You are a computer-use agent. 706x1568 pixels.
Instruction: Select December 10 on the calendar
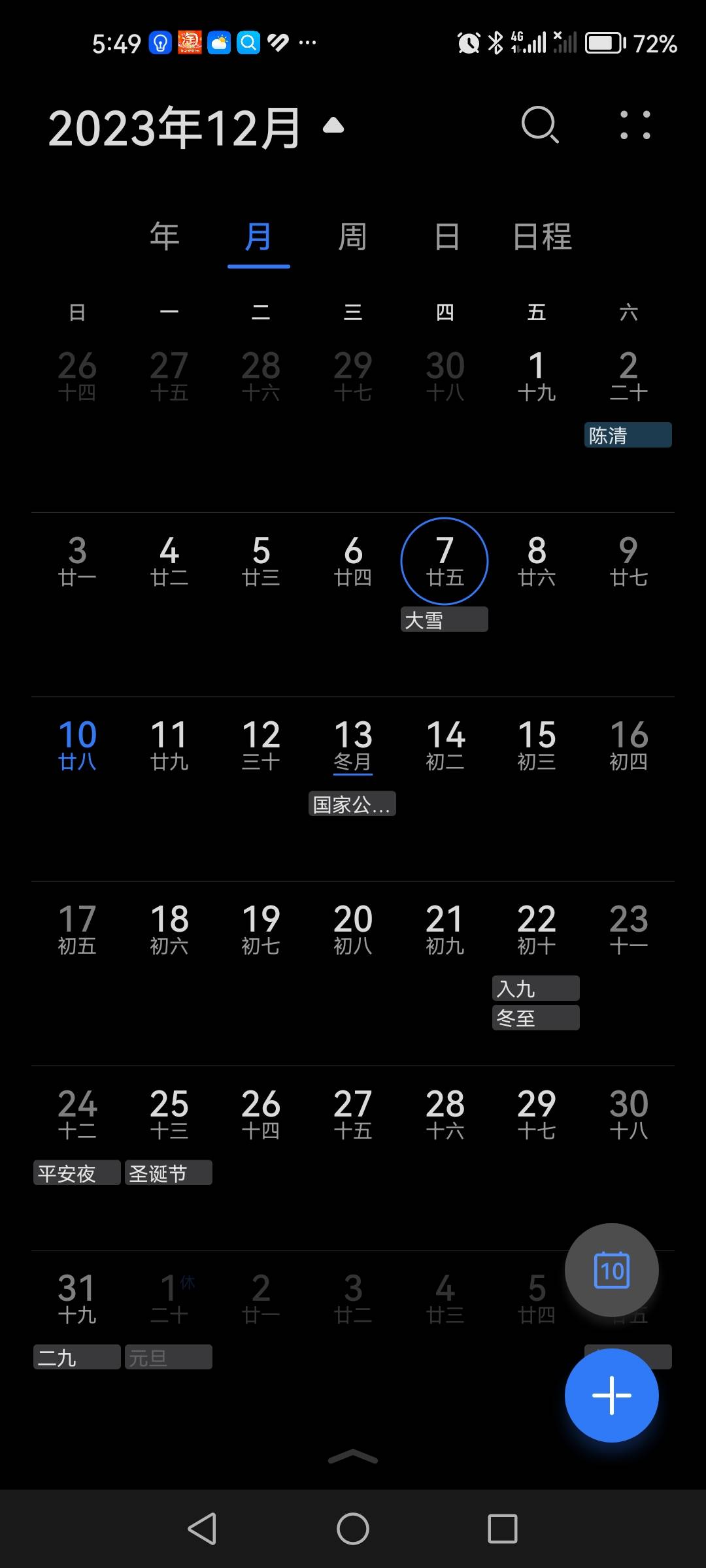tap(77, 745)
